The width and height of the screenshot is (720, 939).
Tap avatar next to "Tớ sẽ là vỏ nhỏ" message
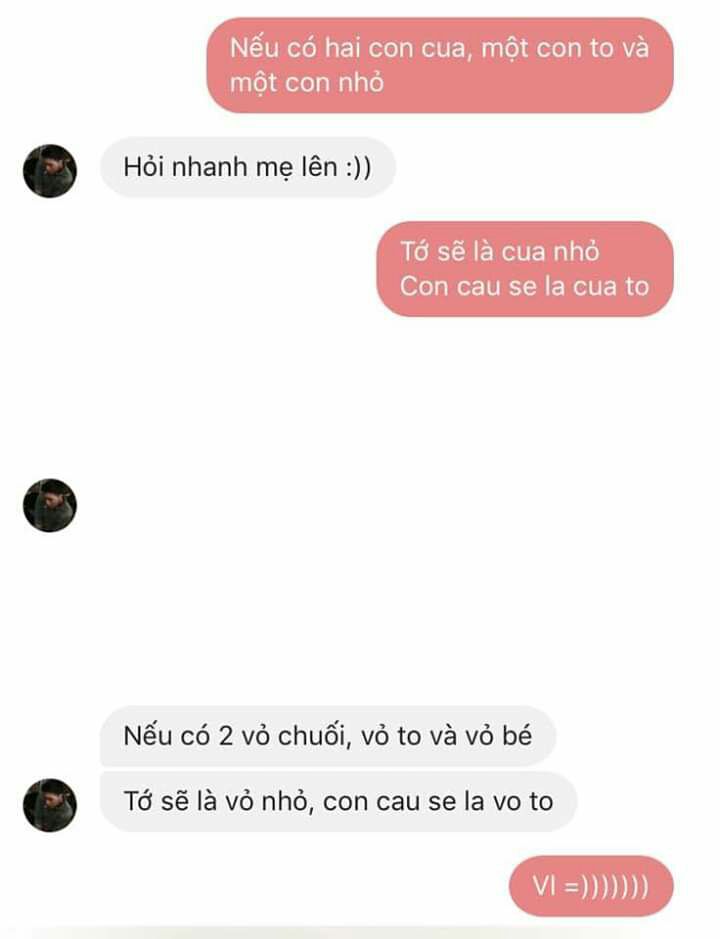(x=50, y=805)
